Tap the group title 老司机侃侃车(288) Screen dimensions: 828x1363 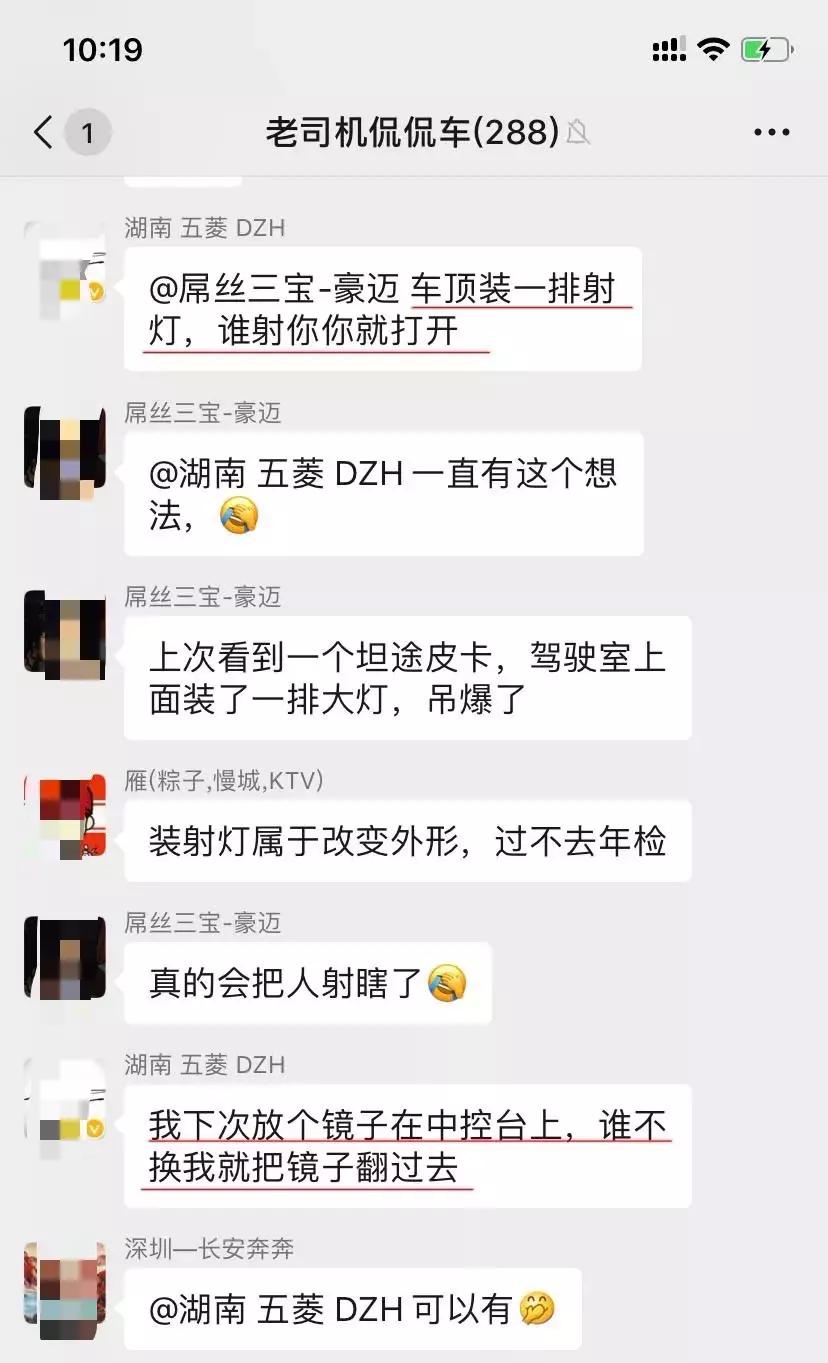click(x=414, y=131)
